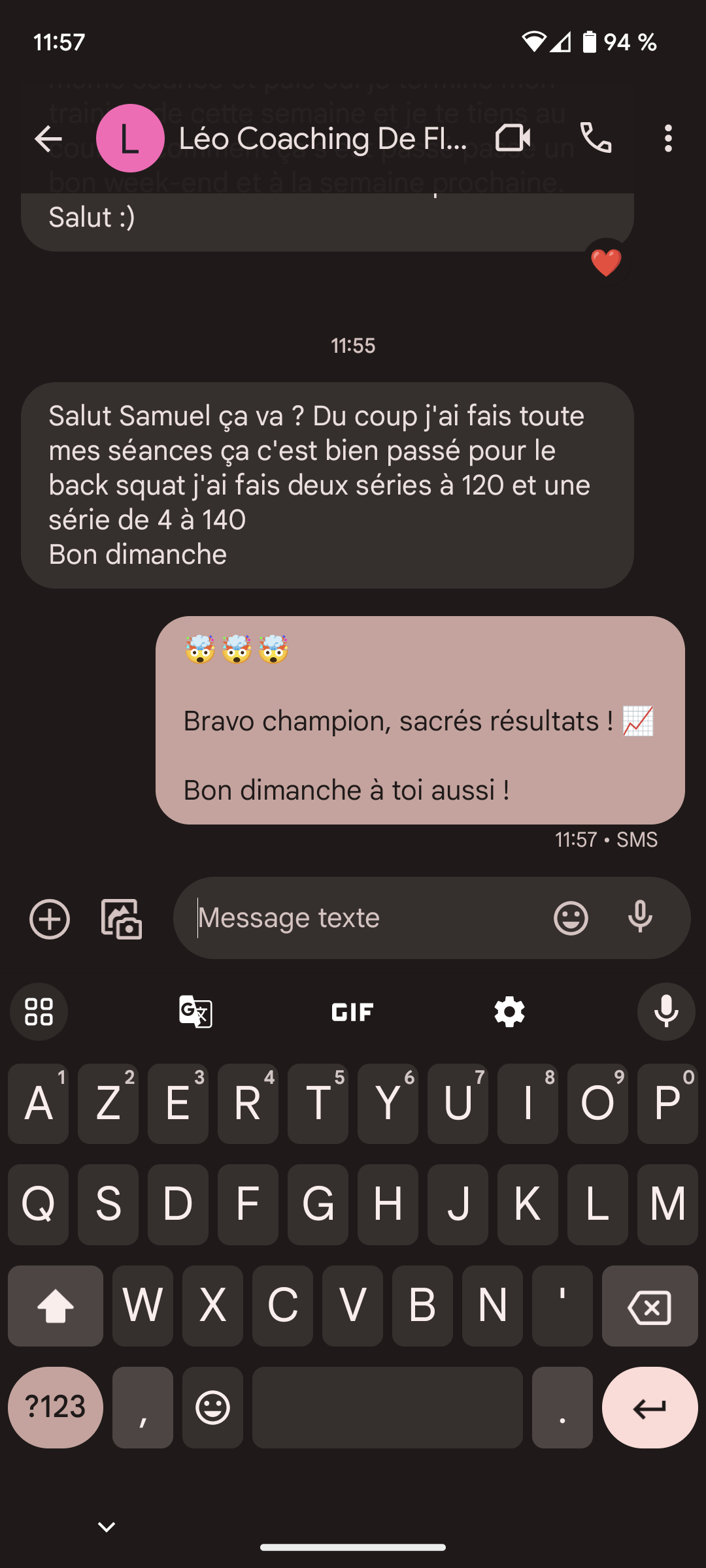The width and height of the screenshot is (706, 1568).
Task: Open GIF search on keyboard
Action: coord(352,1012)
